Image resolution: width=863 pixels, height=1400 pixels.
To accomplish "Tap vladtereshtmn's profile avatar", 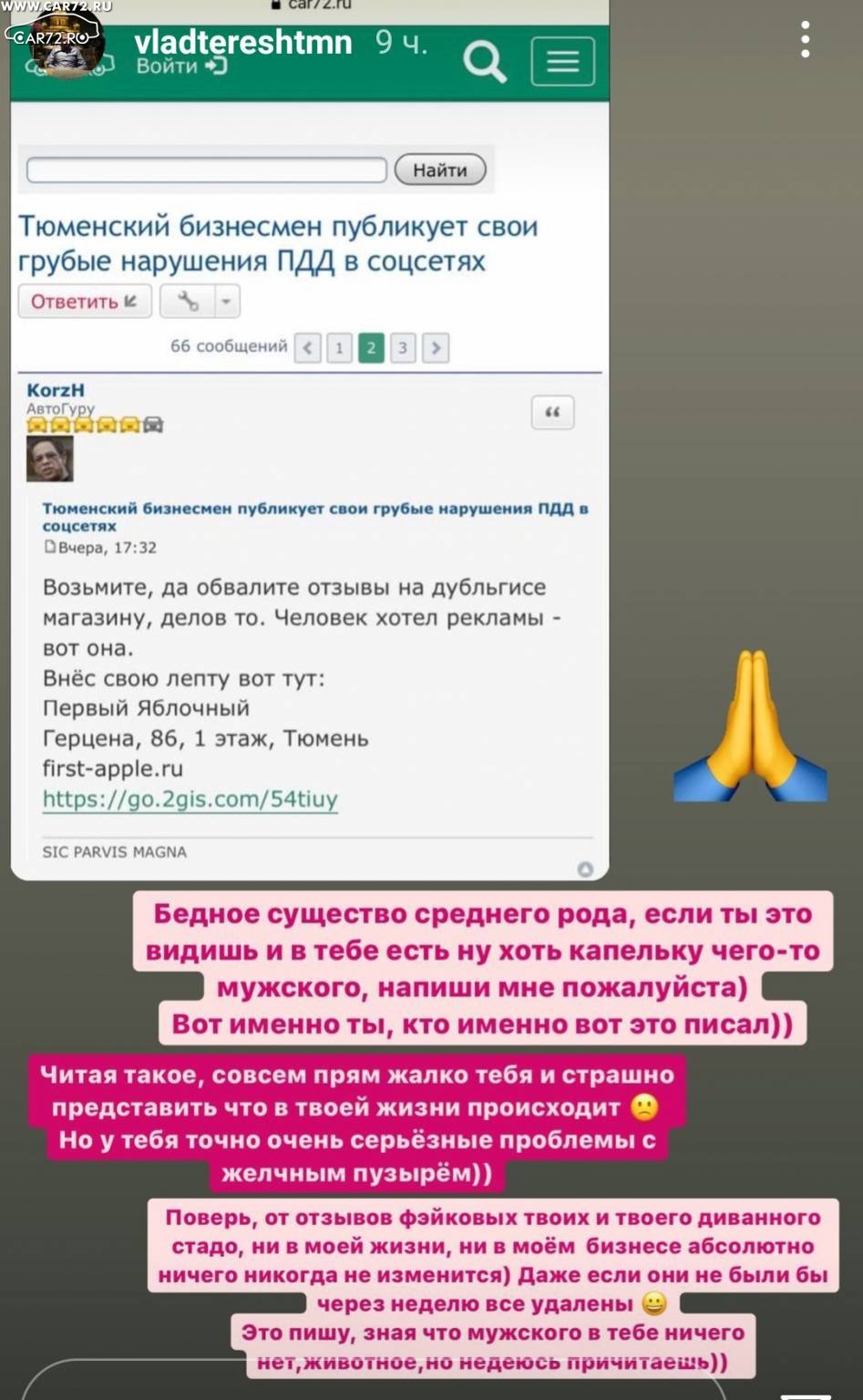I will (x=67, y=44).
